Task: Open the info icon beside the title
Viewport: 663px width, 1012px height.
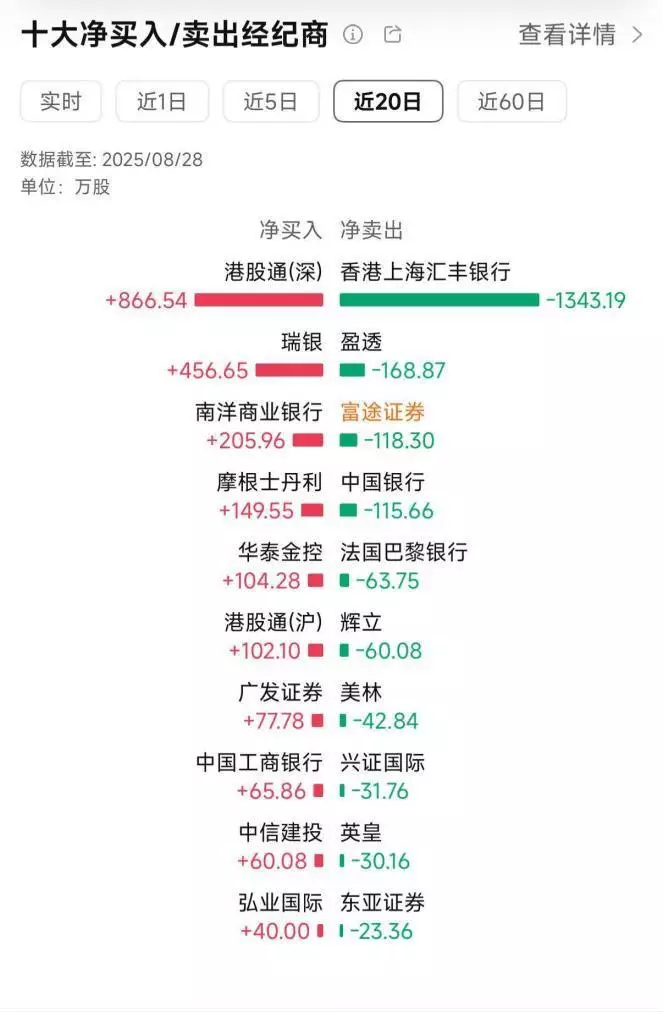Action: point(353,35)
